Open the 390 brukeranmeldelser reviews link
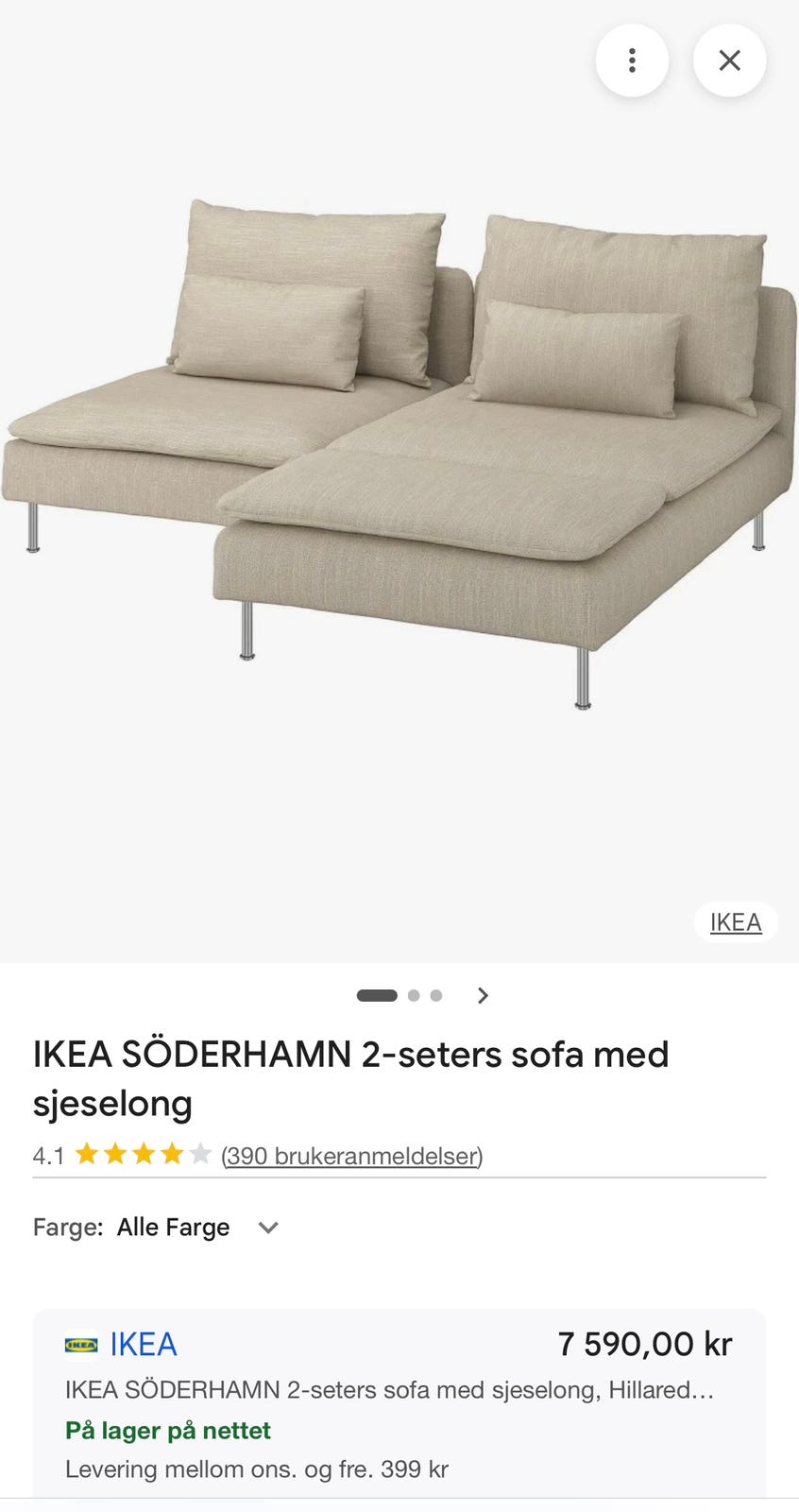 coord(351,1156)
